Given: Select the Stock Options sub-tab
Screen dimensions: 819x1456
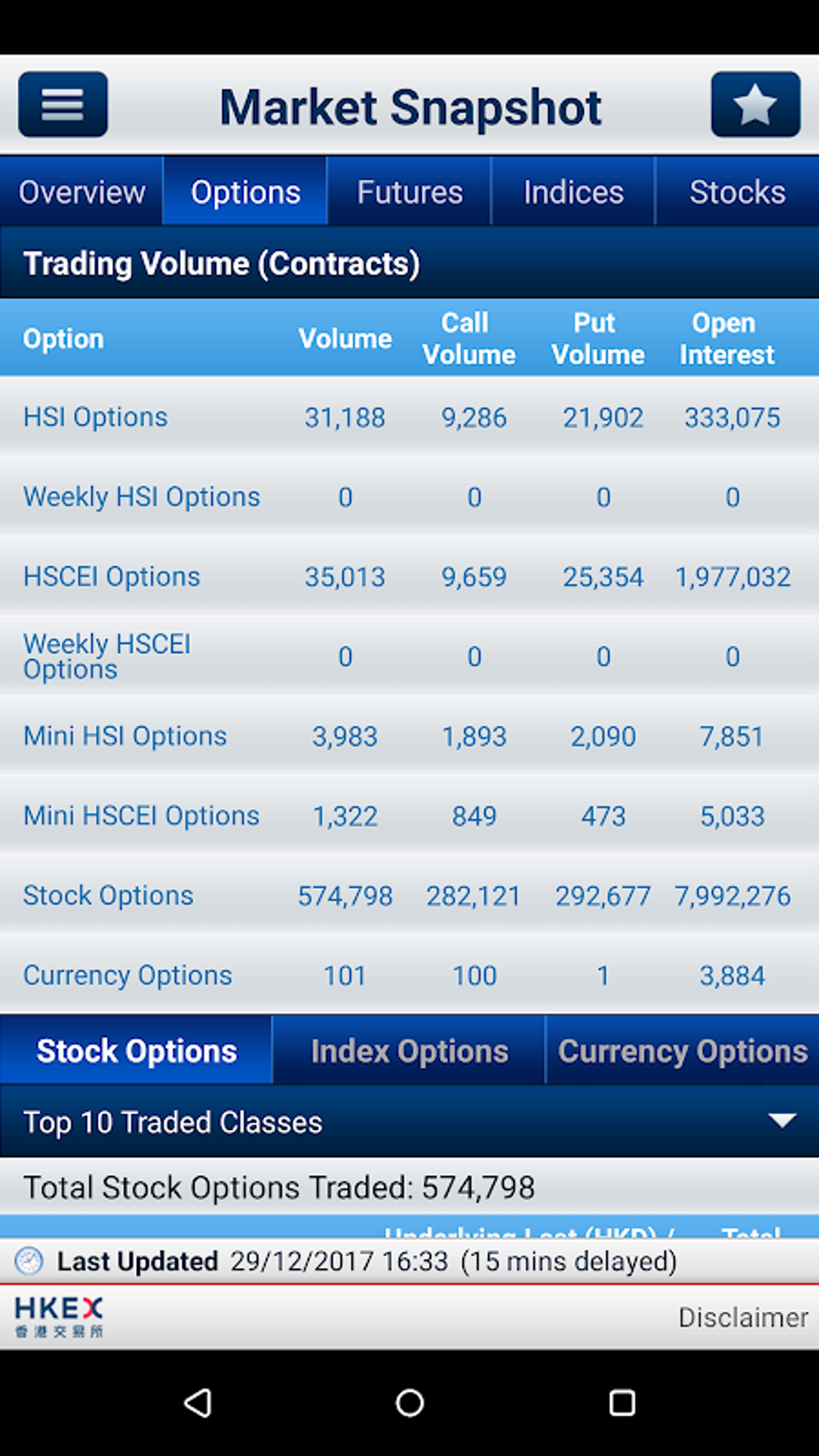Looking at the screenshot, I should [x=136, y=1050].
